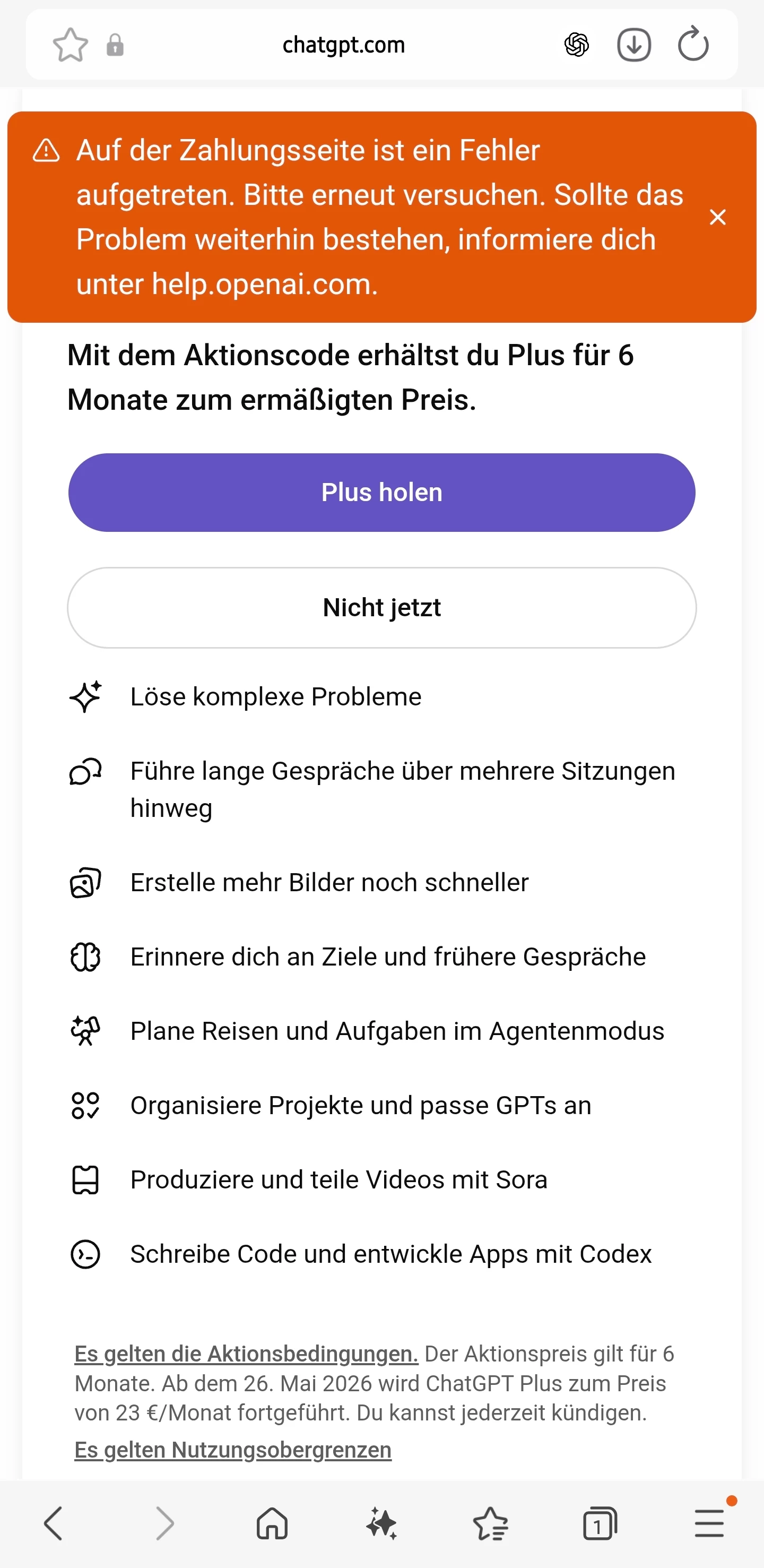Open the browser AI sparkle feature

click(x=381, y=1523)
